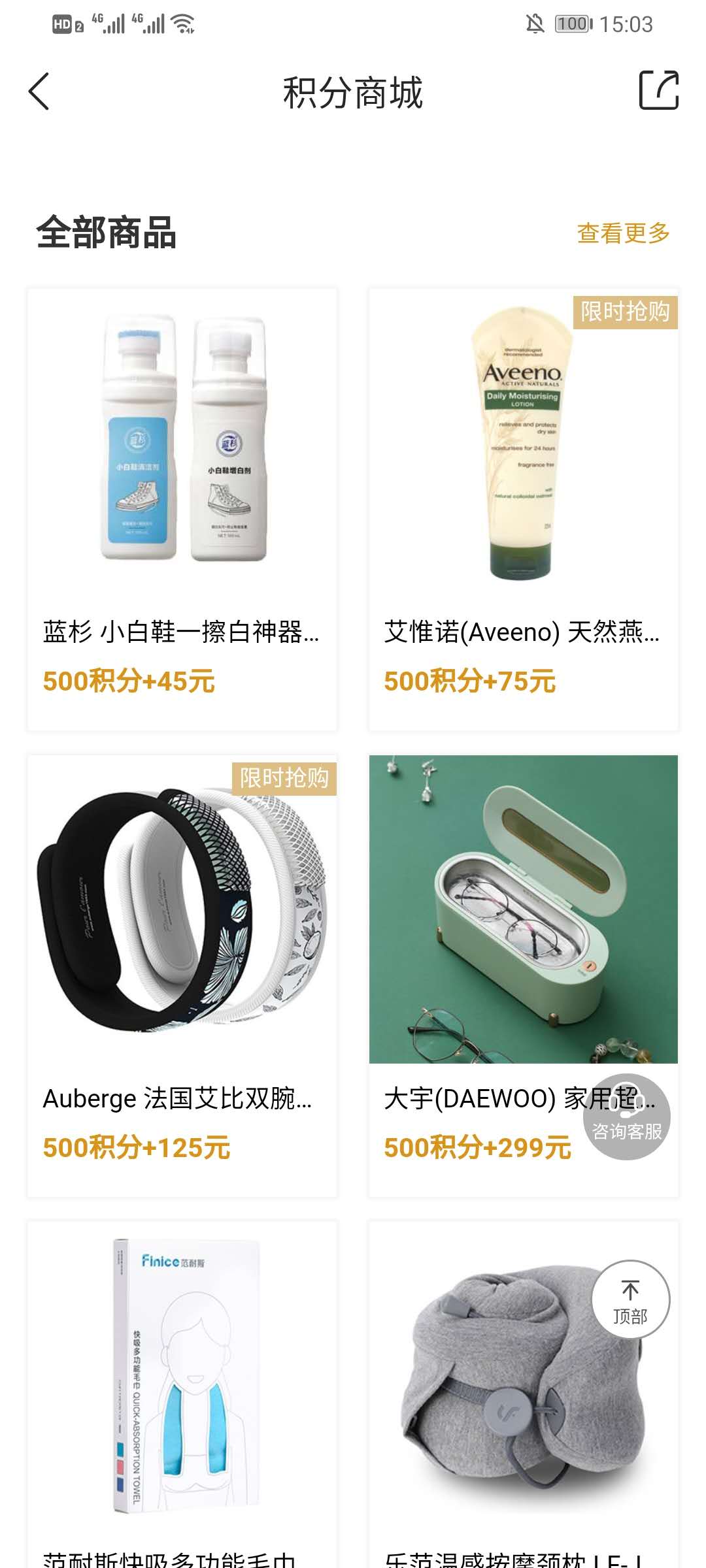Go back from 积分商城
Screen dimensions: 706x1568
pyautogui.click(x=39, y=91)
